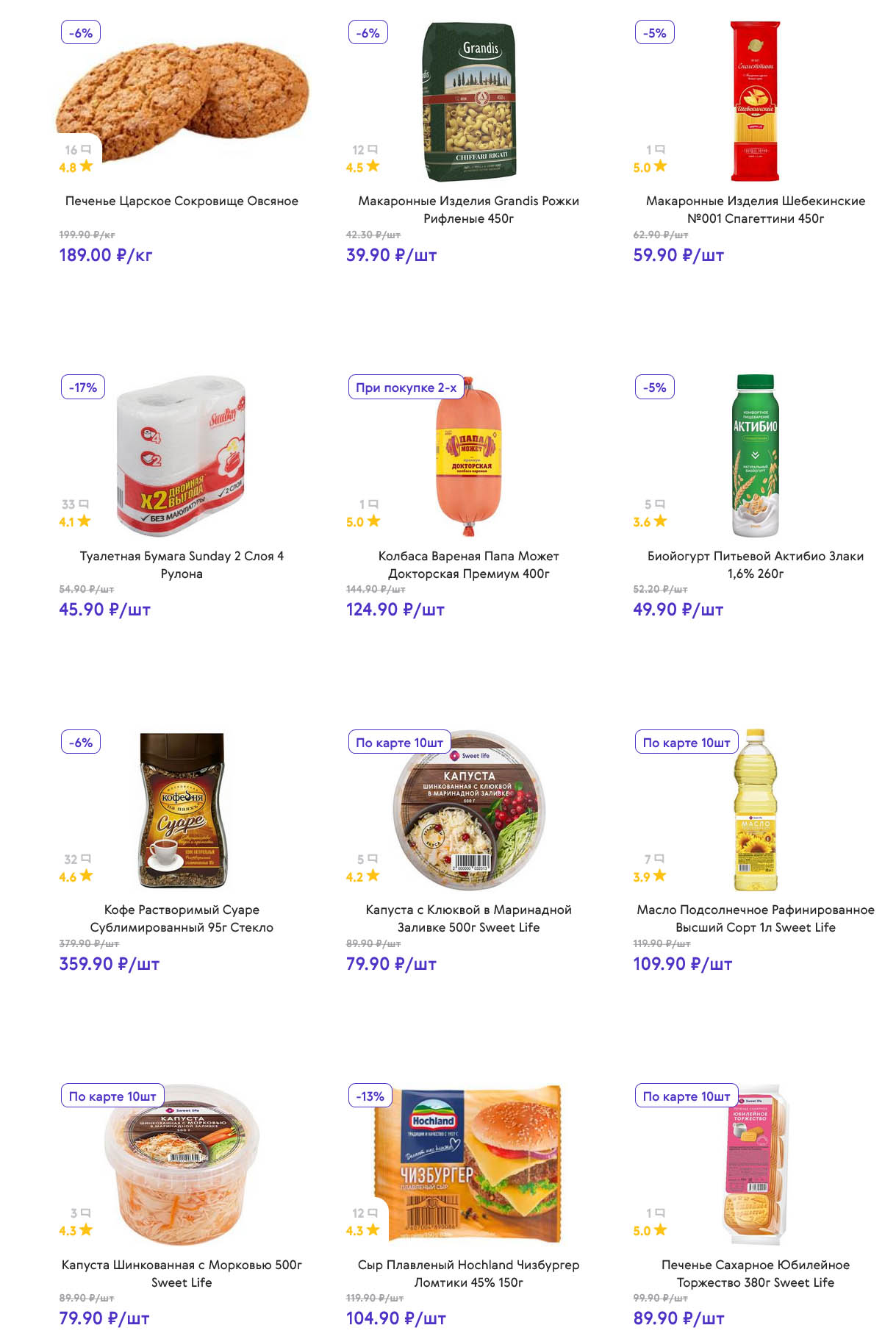Open Сыр Плавленый Hochland Чизбургер

pyautogui.click(x=468, y=1273)
